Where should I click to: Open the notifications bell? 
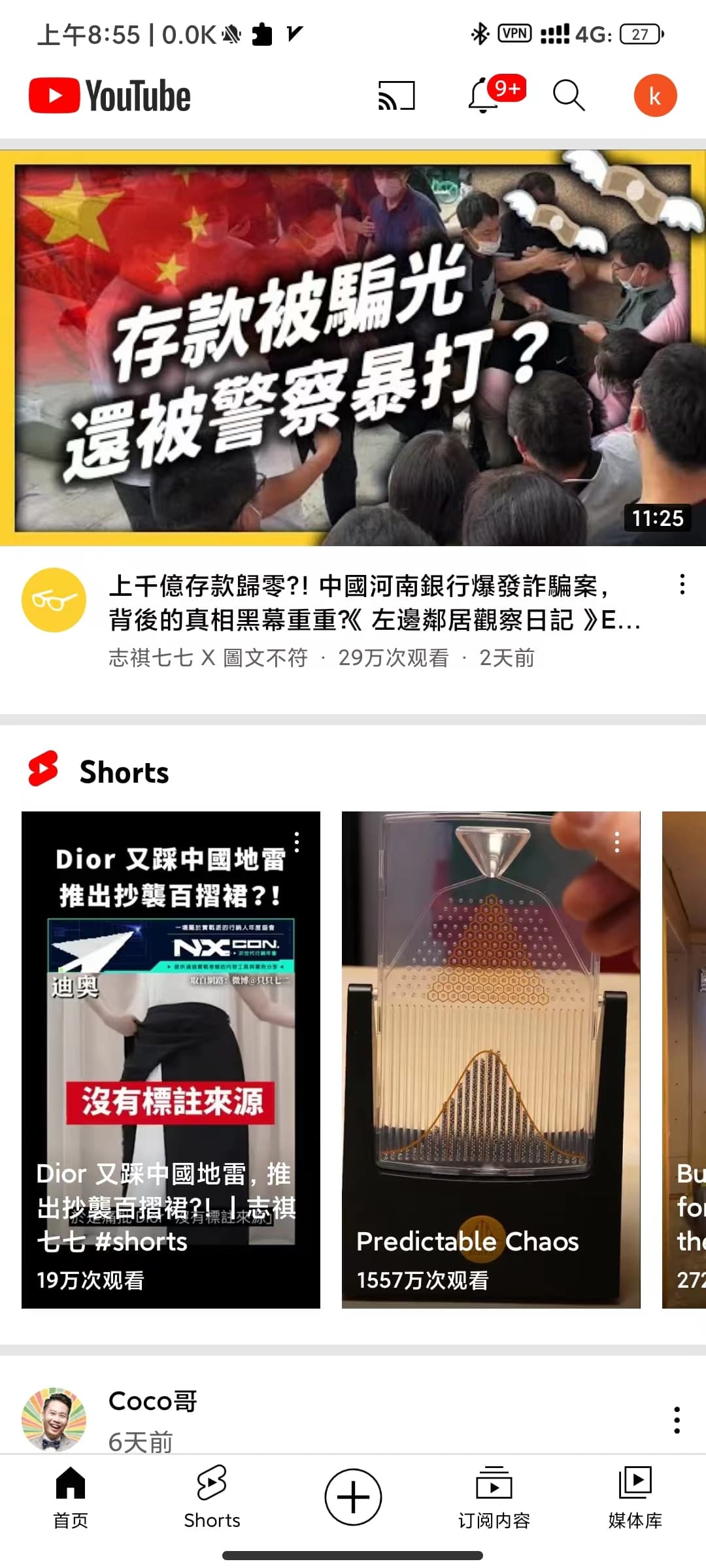pos(484,96)
